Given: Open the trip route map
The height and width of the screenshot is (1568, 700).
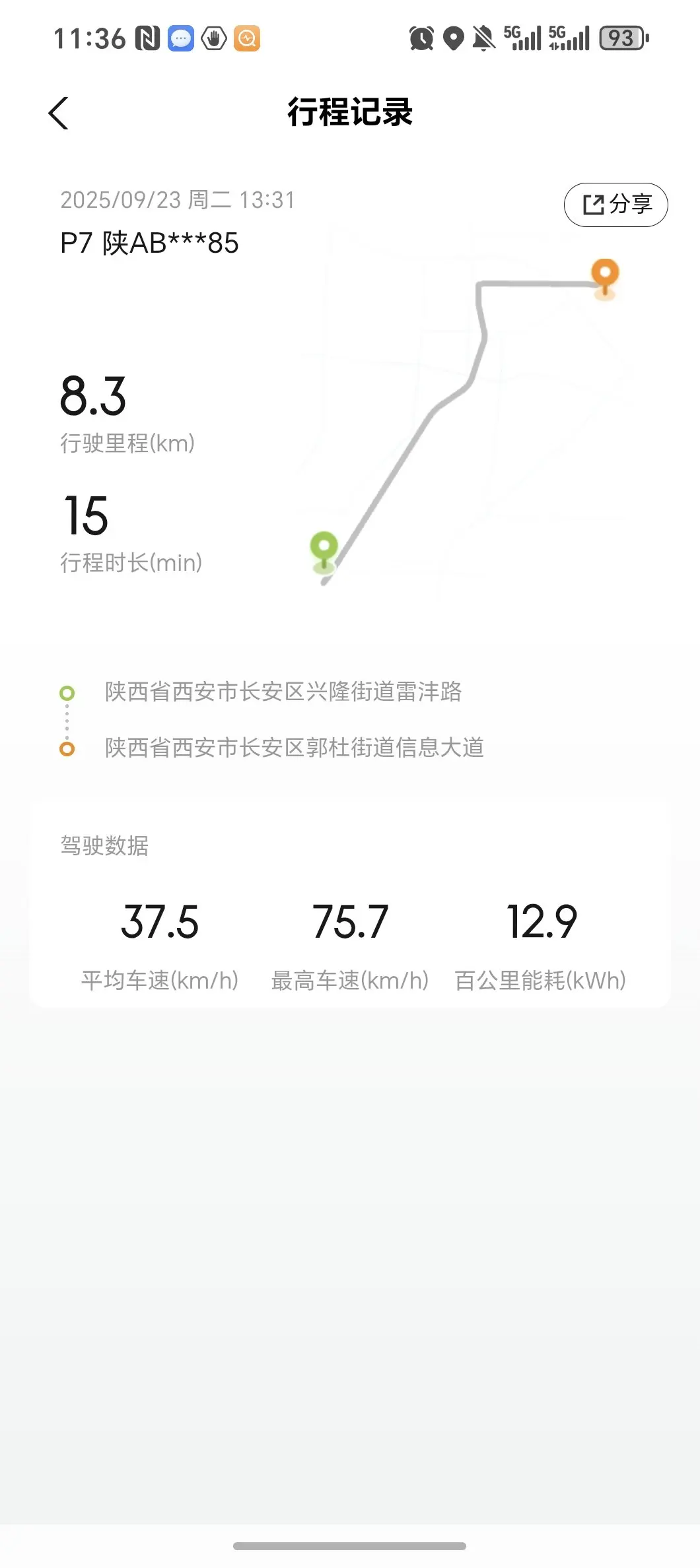Looking at the screenshot, I should [466, 421].
